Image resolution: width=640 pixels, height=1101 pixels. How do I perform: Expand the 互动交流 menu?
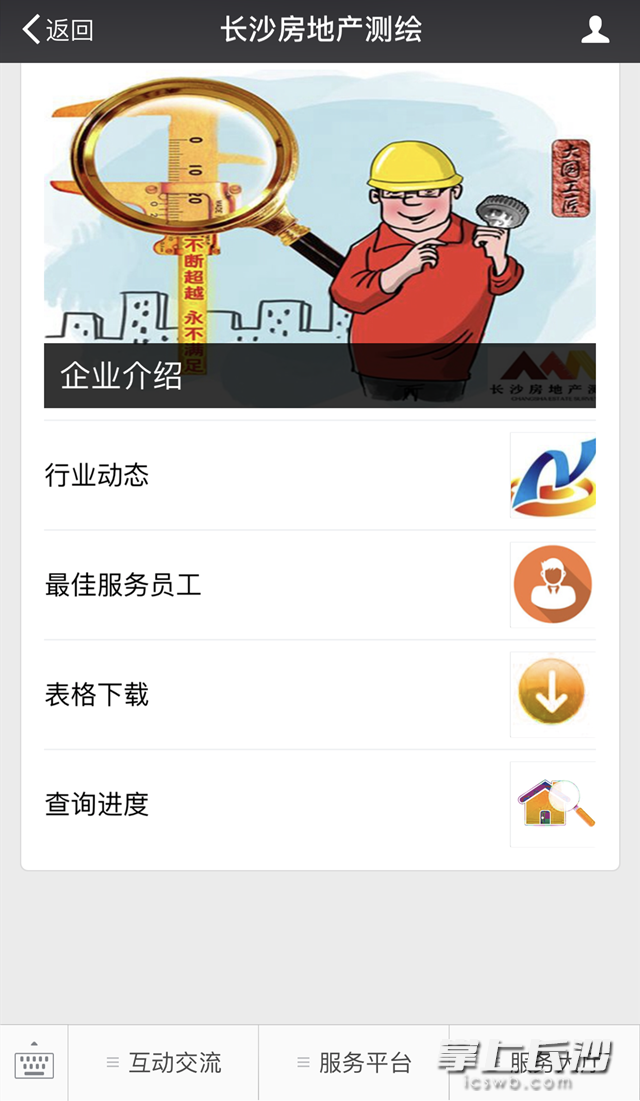[164, 1063]
